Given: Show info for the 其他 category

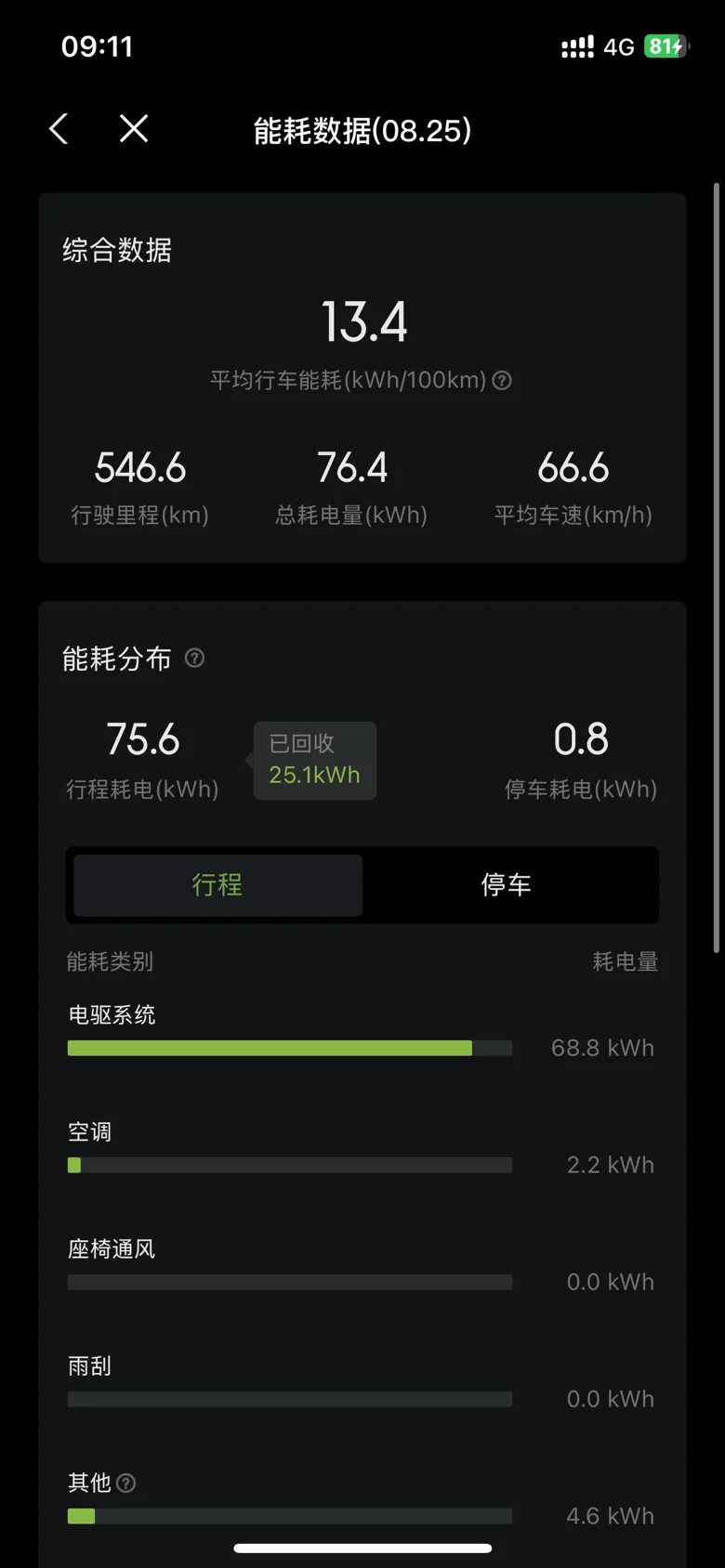Looking at the screenshot, I should click(x=126, y=1483).
